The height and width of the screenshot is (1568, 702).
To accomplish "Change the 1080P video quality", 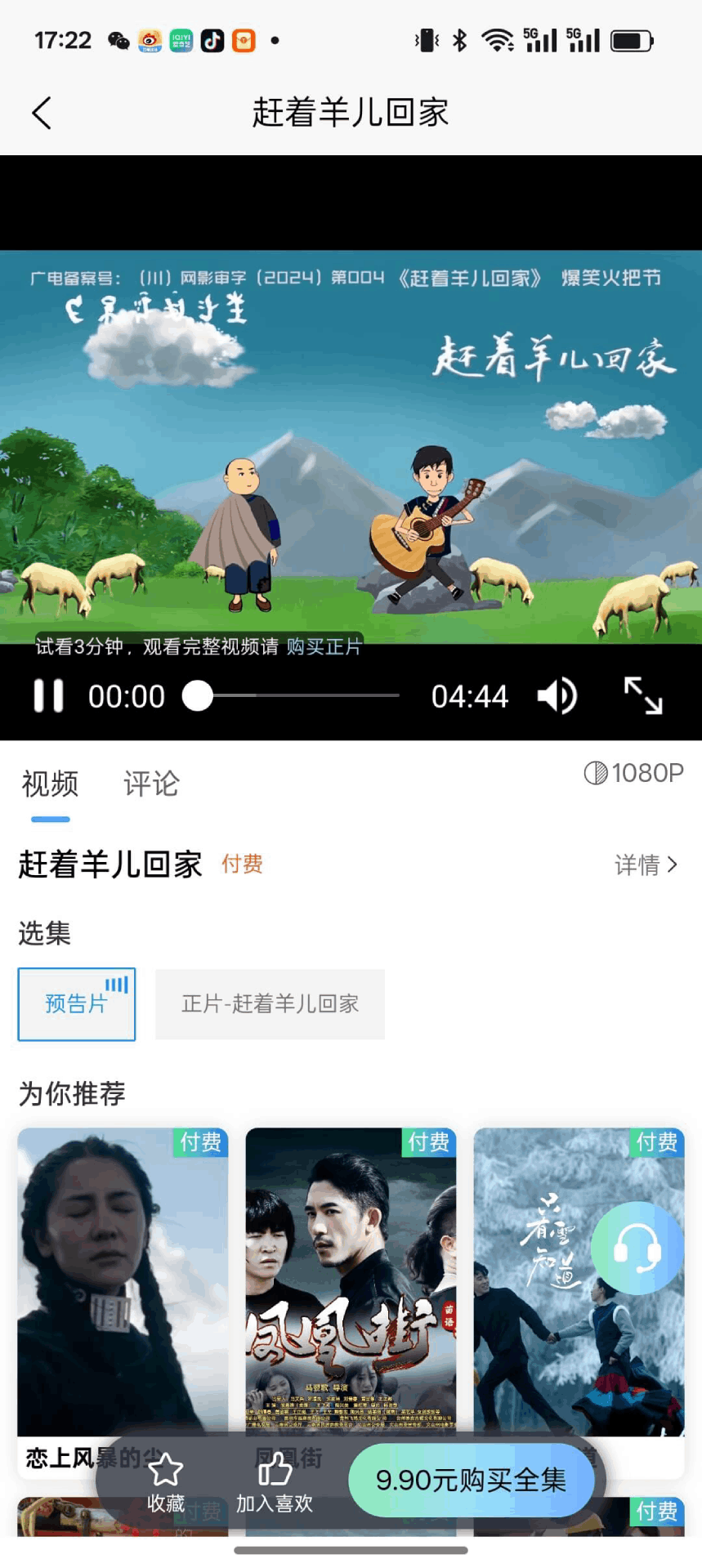I will click(634, 773).
